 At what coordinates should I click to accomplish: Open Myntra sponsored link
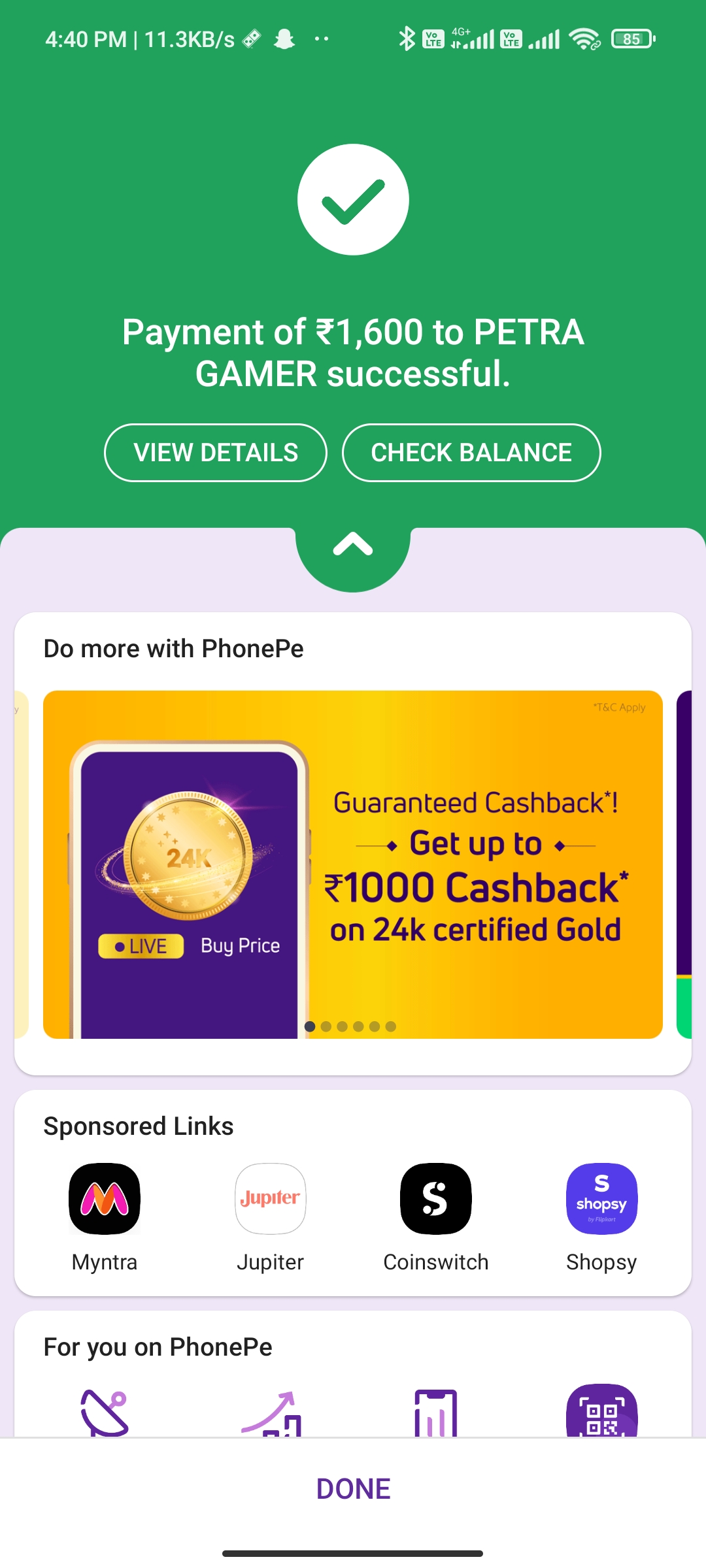click(x=105, y=1199)
